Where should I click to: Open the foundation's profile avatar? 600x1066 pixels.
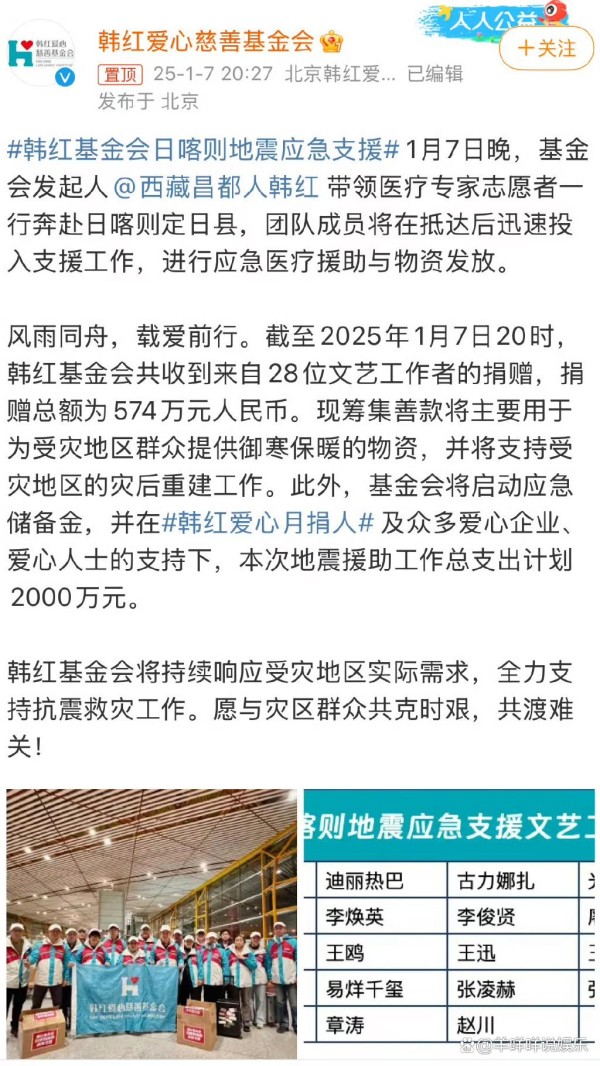(41, 53)
